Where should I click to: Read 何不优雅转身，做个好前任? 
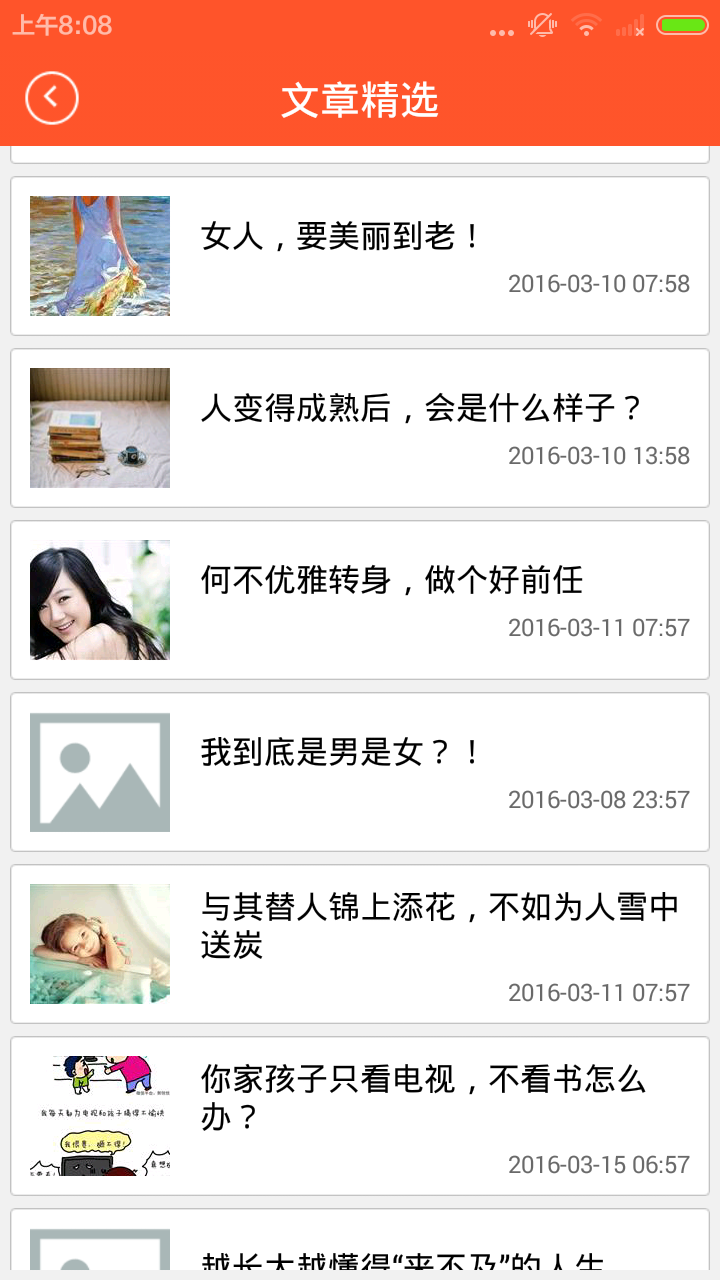point(360,600)
